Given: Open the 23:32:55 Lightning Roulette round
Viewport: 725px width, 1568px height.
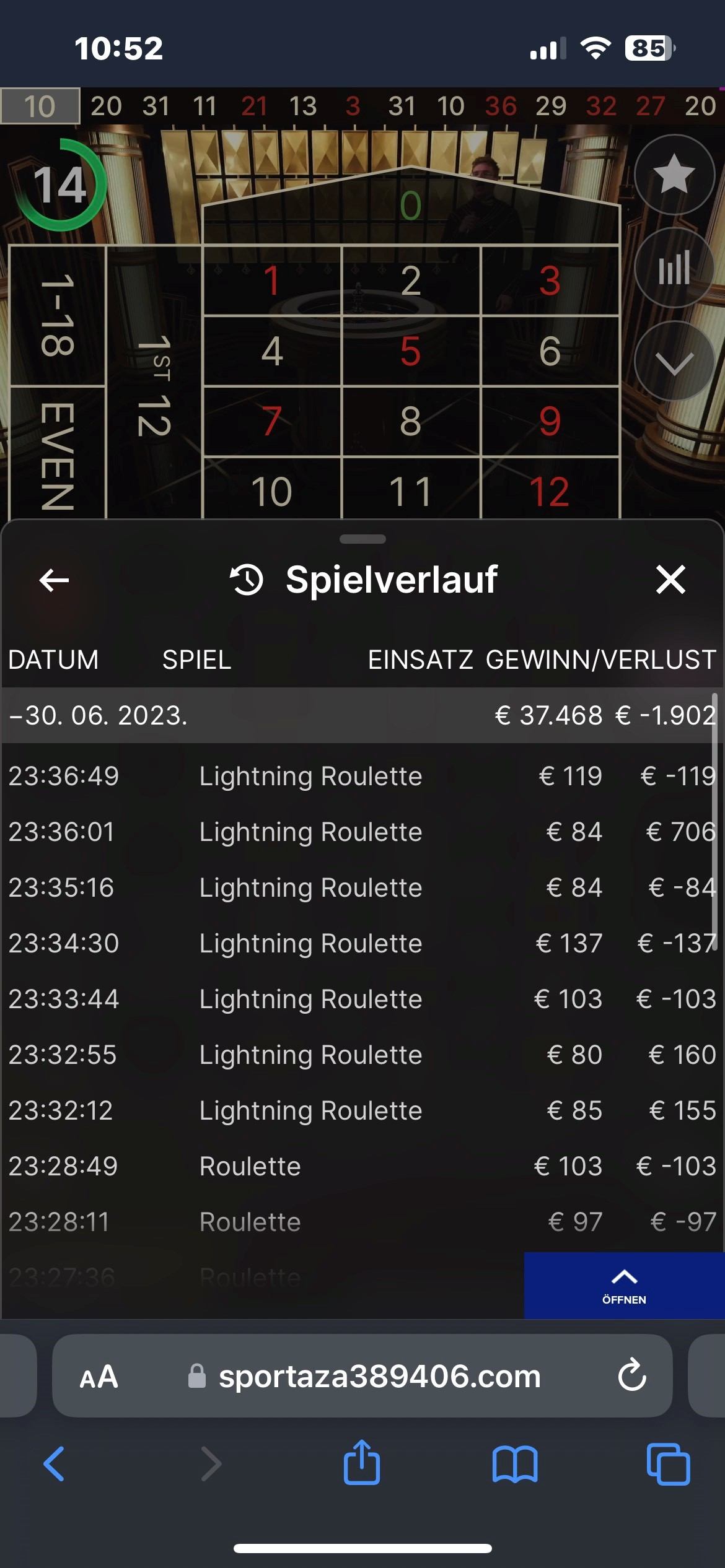Looking at the screenshot, I should tap(310, 1055).
